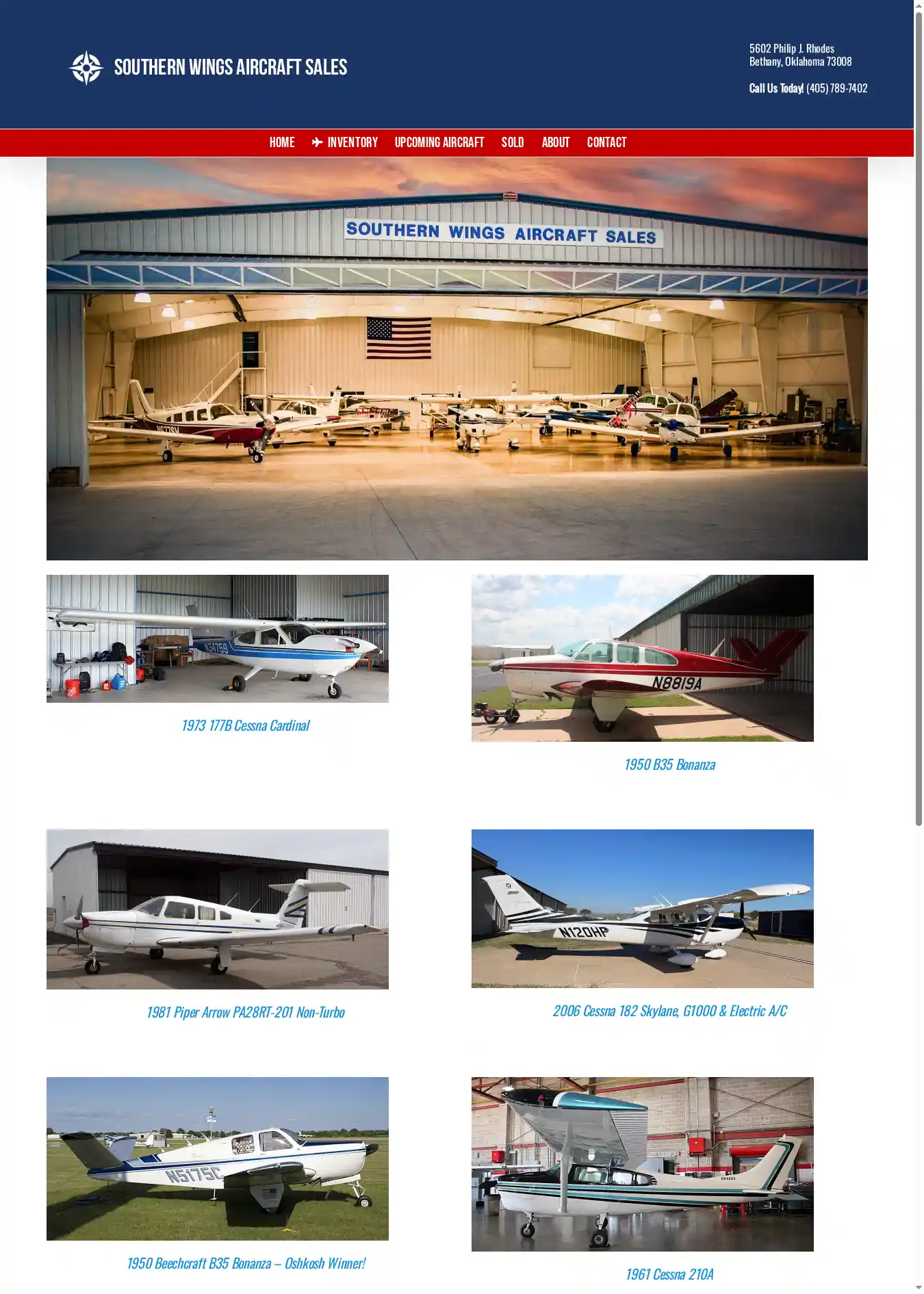
Task: Open 1981 Piper Arrow PA28RT-201 listing link
Action: pos(245,1012)
